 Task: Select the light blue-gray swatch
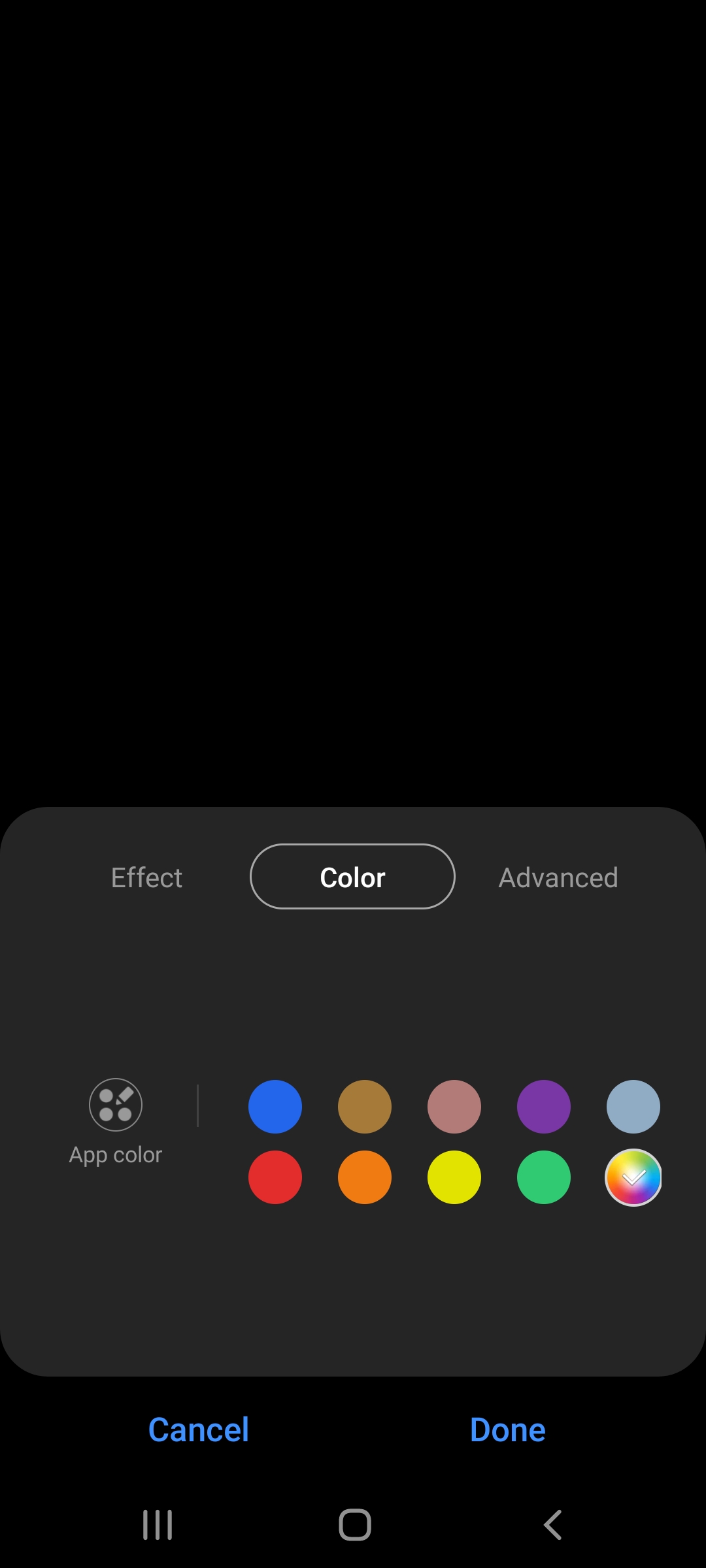(633, 1107)
